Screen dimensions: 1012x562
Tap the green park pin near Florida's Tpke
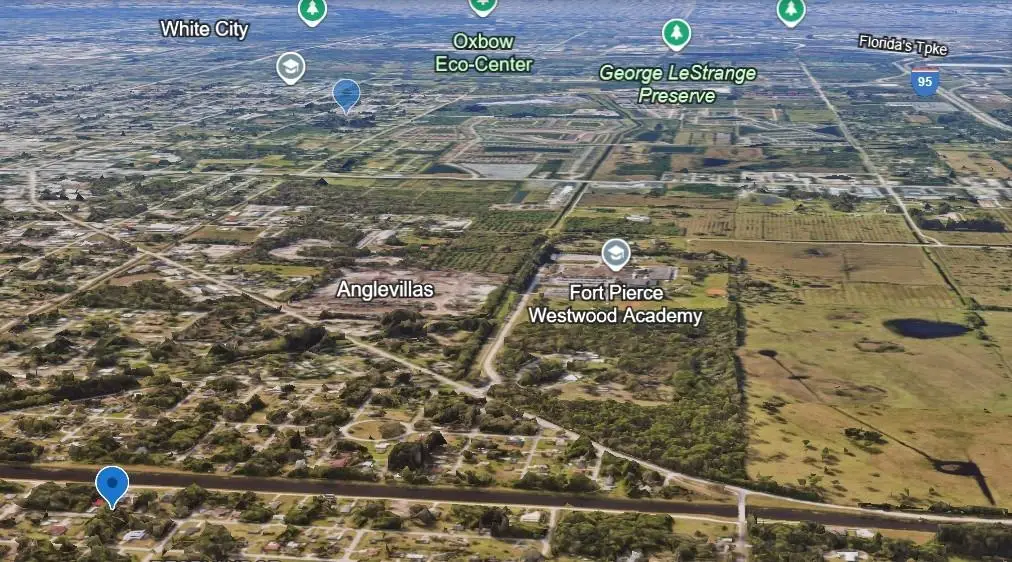point(791,10)
